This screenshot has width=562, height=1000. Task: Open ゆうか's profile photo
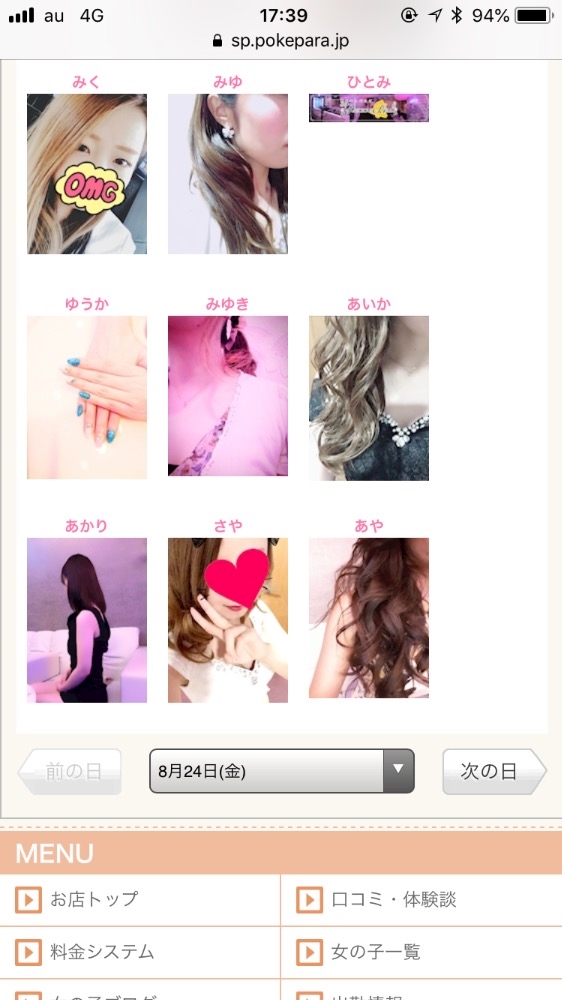click(x=87, y=397)
